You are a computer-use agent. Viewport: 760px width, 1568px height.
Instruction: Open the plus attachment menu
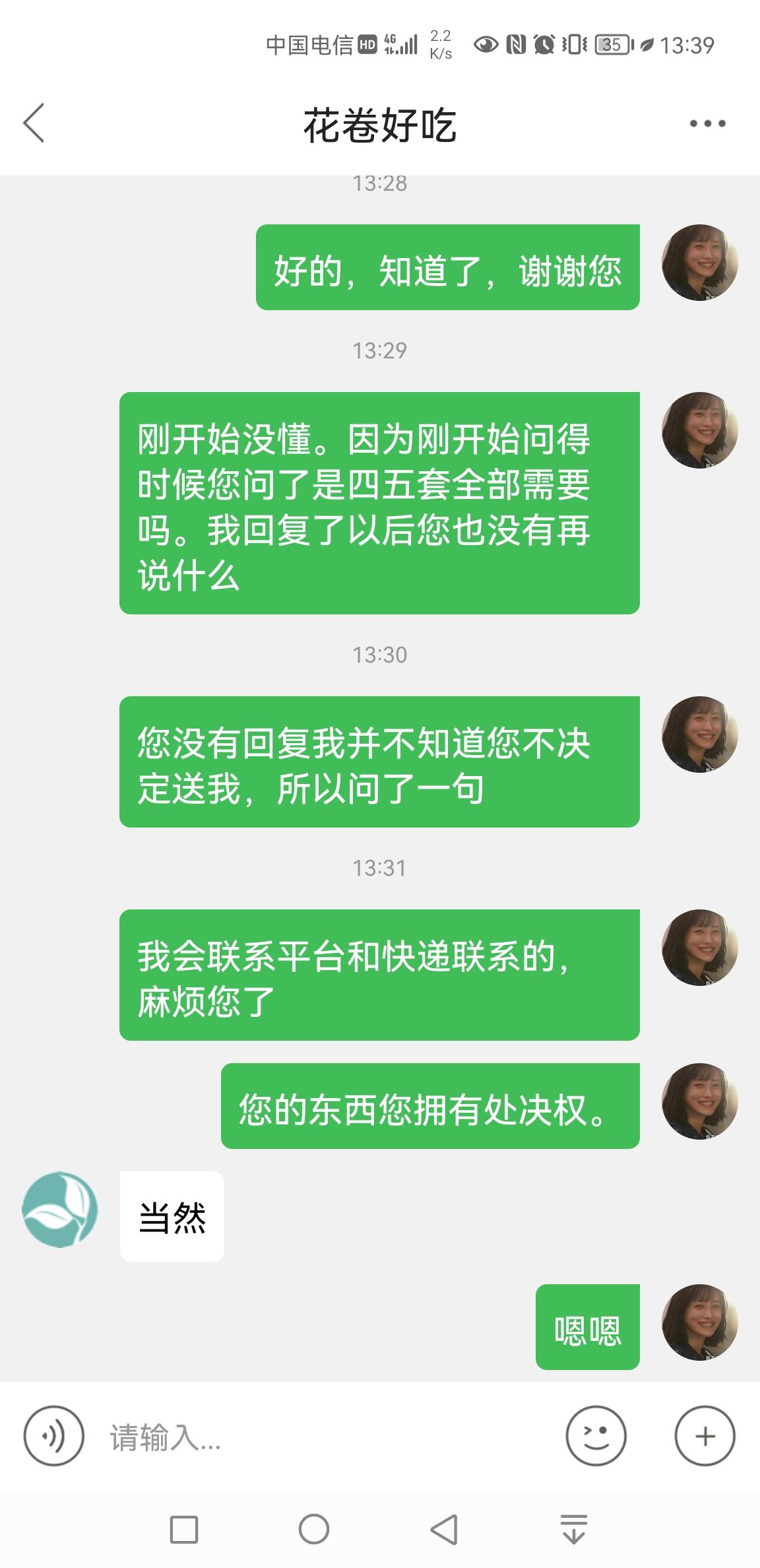point(705,1436)
